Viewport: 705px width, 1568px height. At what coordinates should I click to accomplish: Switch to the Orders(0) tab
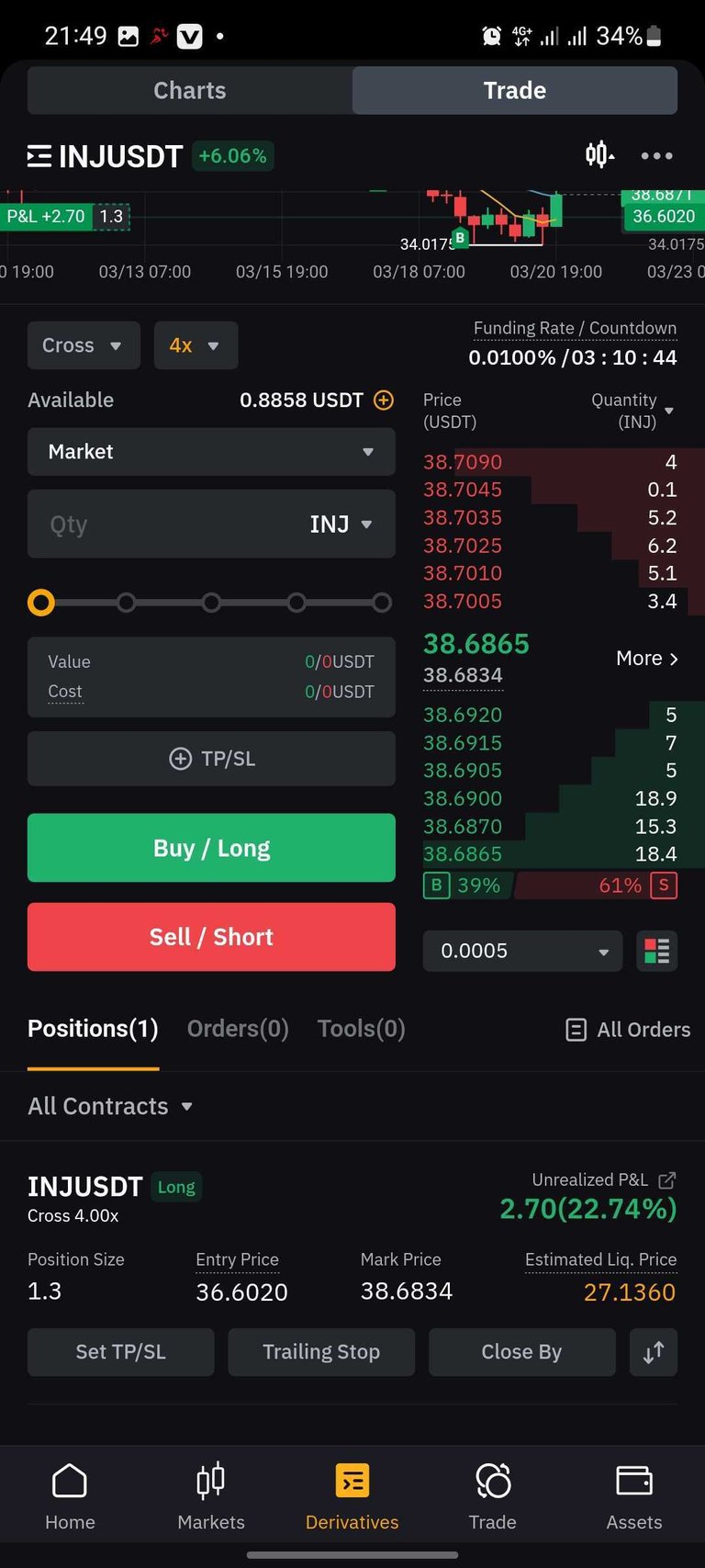tap(238, 1029)
